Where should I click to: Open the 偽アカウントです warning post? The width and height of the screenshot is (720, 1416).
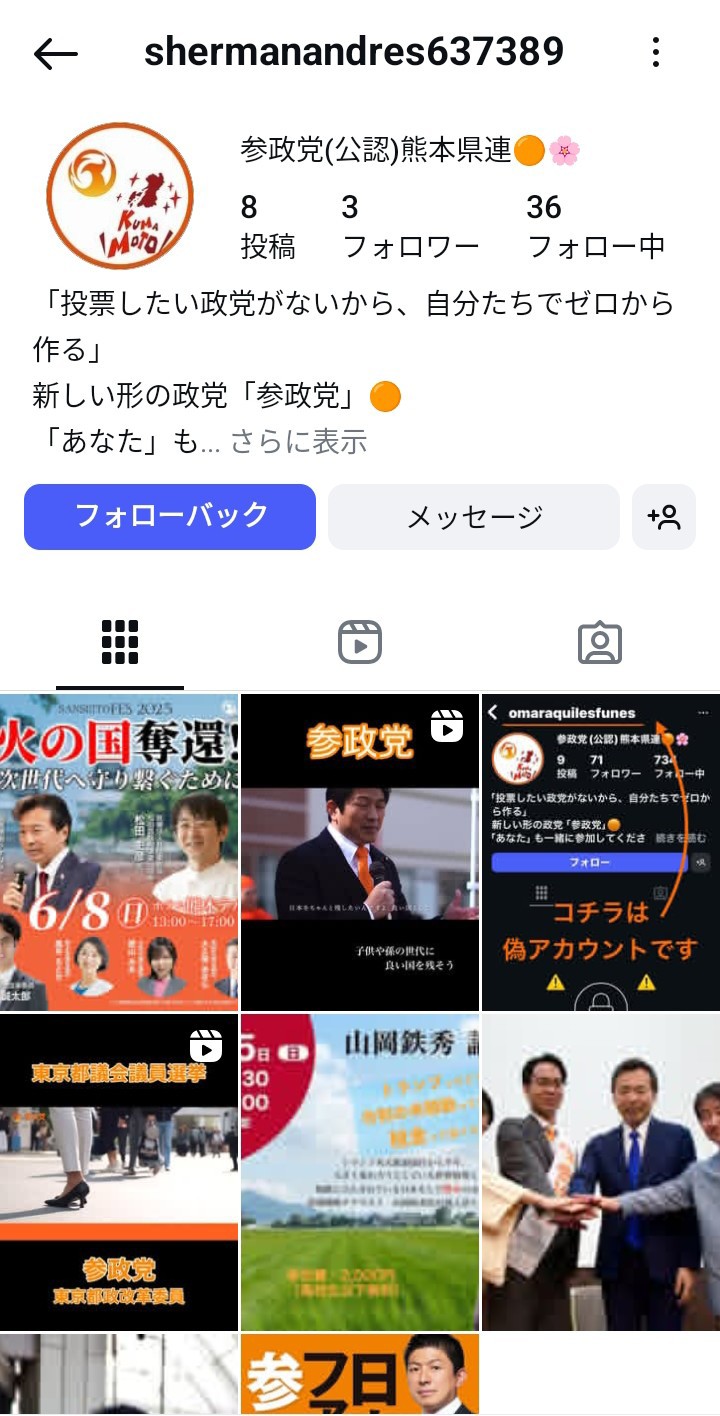click(600, 852)
